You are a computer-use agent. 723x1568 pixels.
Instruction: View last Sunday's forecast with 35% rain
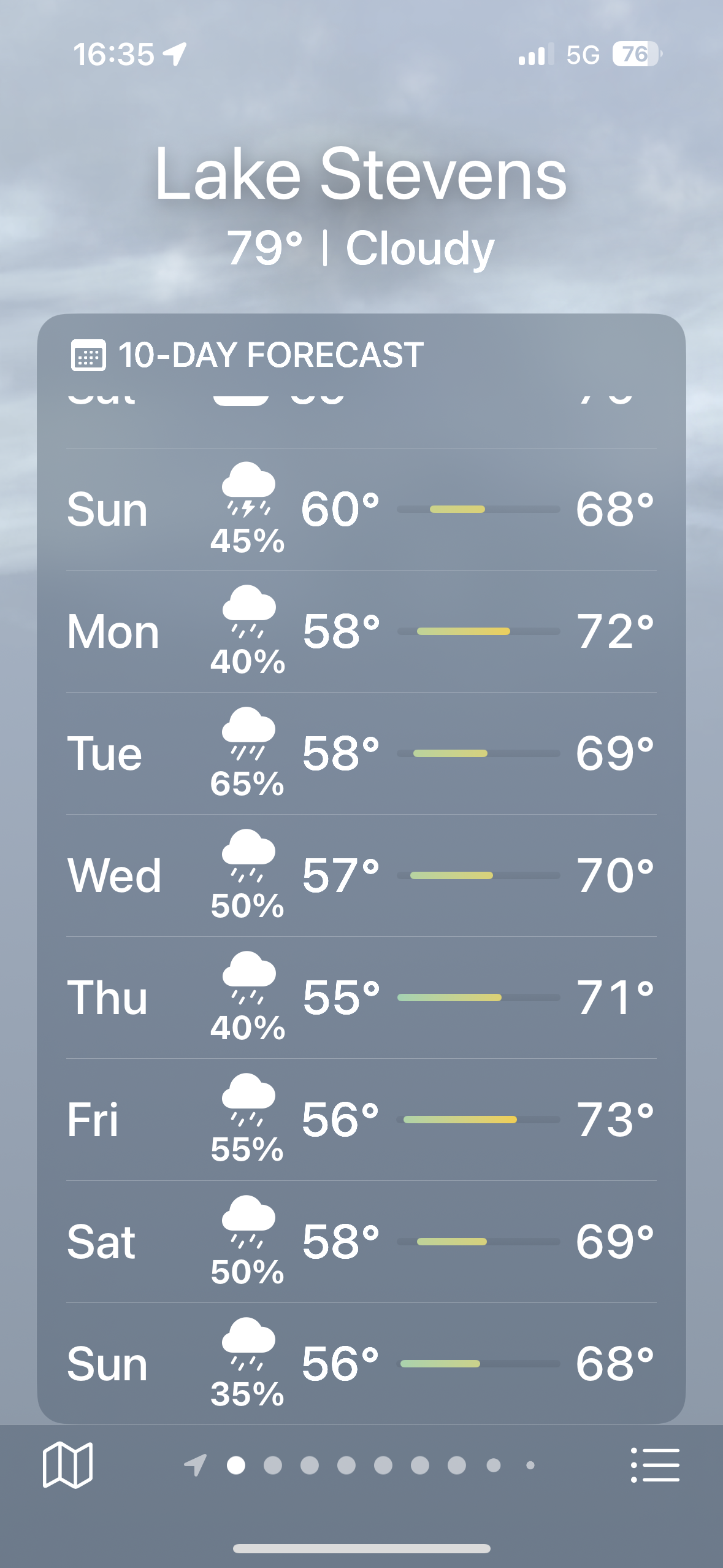click(361, 1364)
